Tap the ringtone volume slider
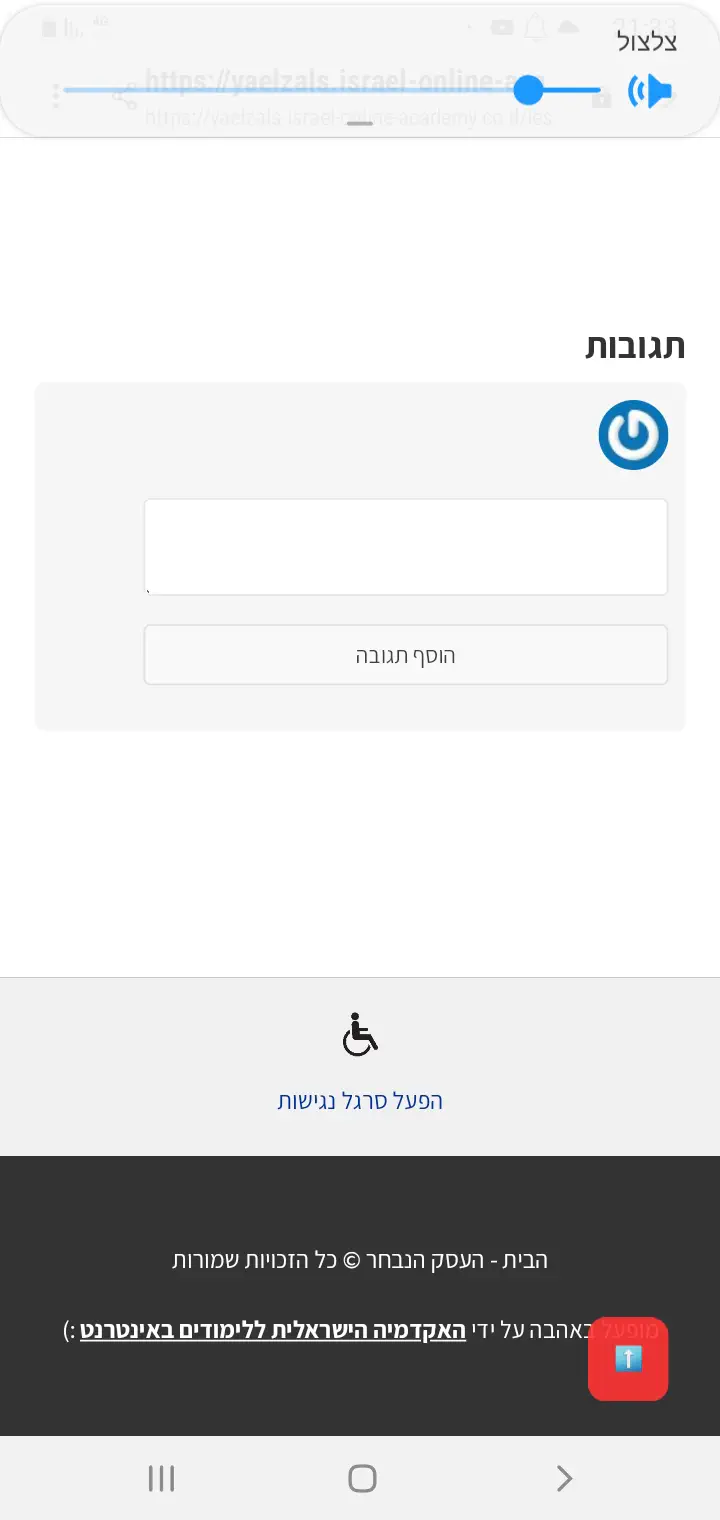Screen dimensions: 720x1520 [330, 91]
